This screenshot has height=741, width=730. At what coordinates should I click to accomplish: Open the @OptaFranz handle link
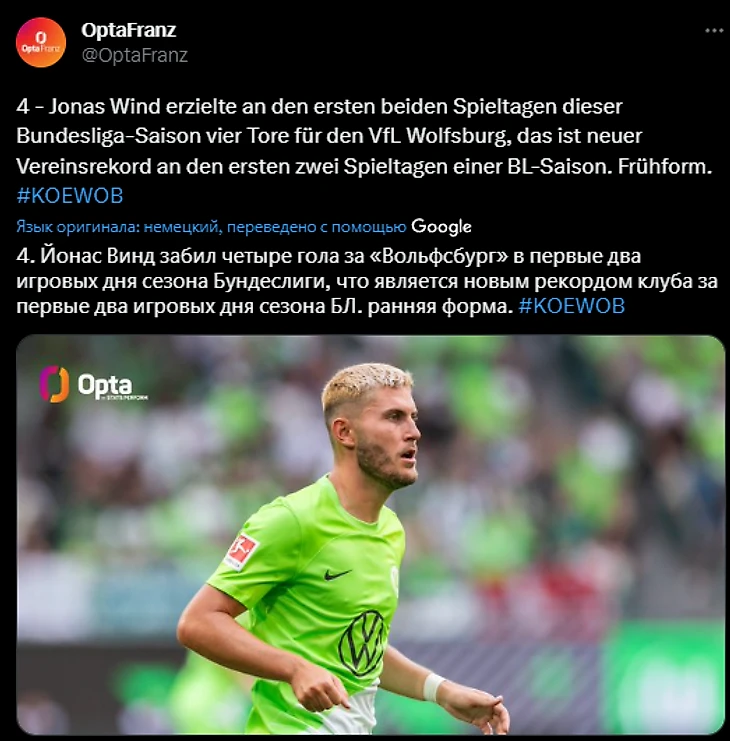click(134, 55)
